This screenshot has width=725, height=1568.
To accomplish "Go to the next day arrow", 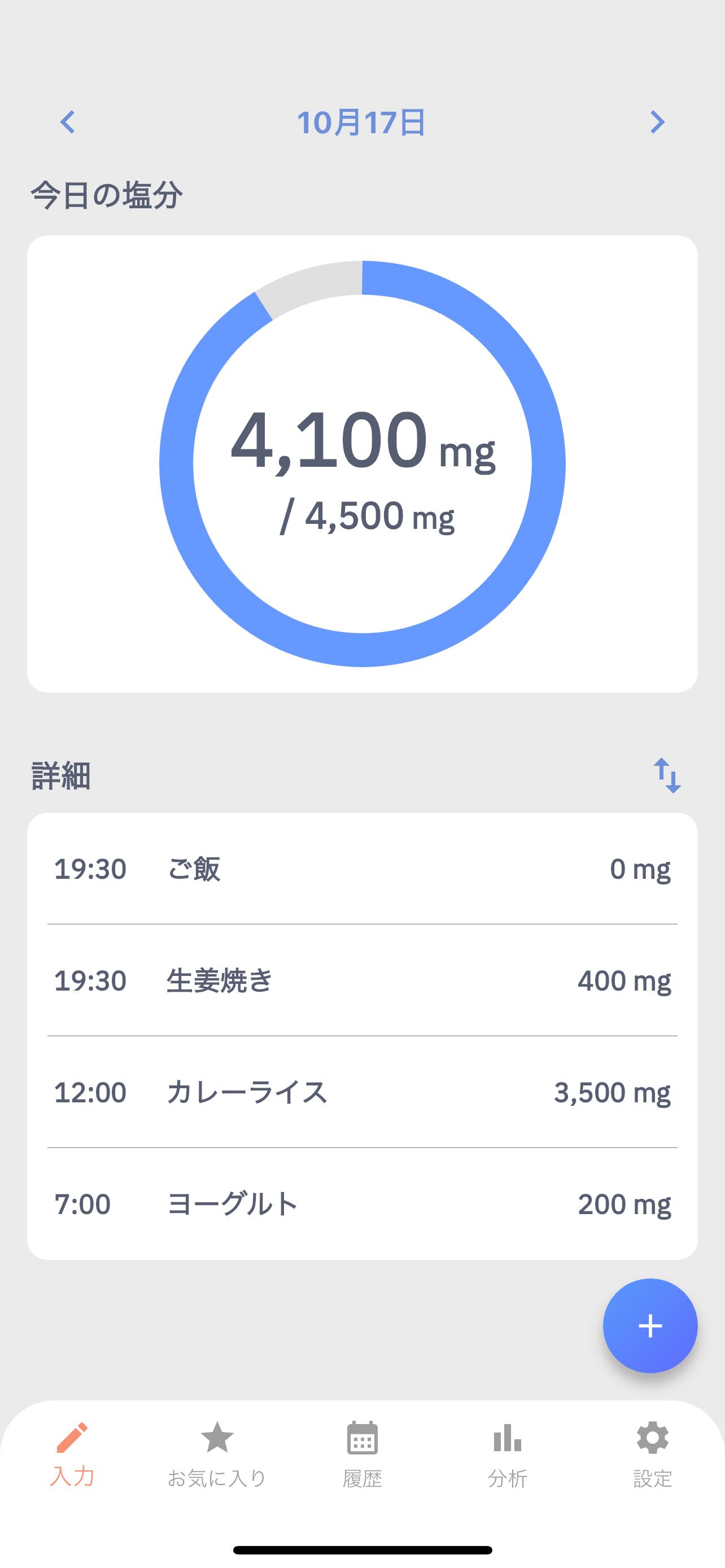I will pos(657,122).
